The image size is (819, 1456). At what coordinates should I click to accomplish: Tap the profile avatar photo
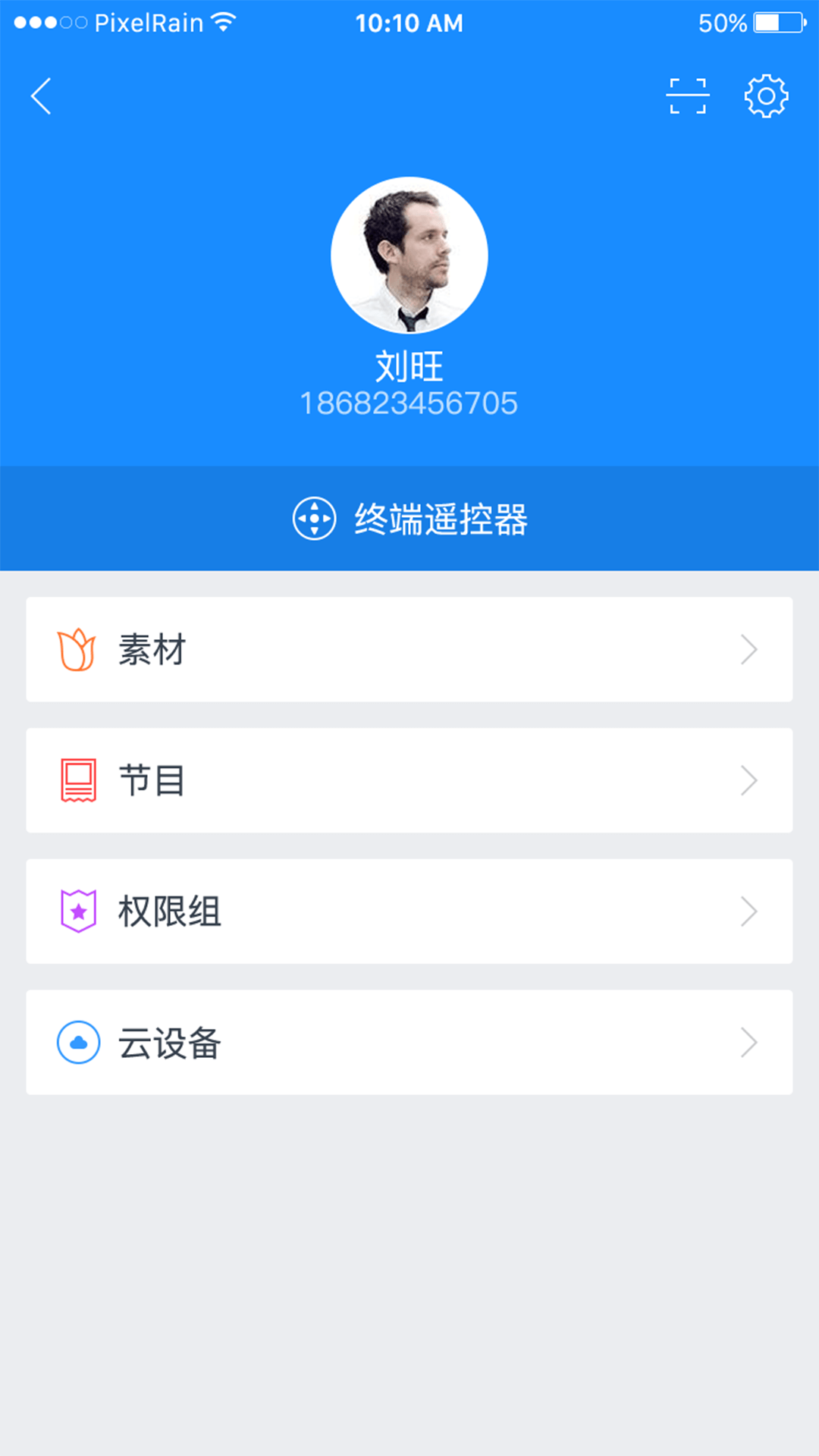(409, 254)
